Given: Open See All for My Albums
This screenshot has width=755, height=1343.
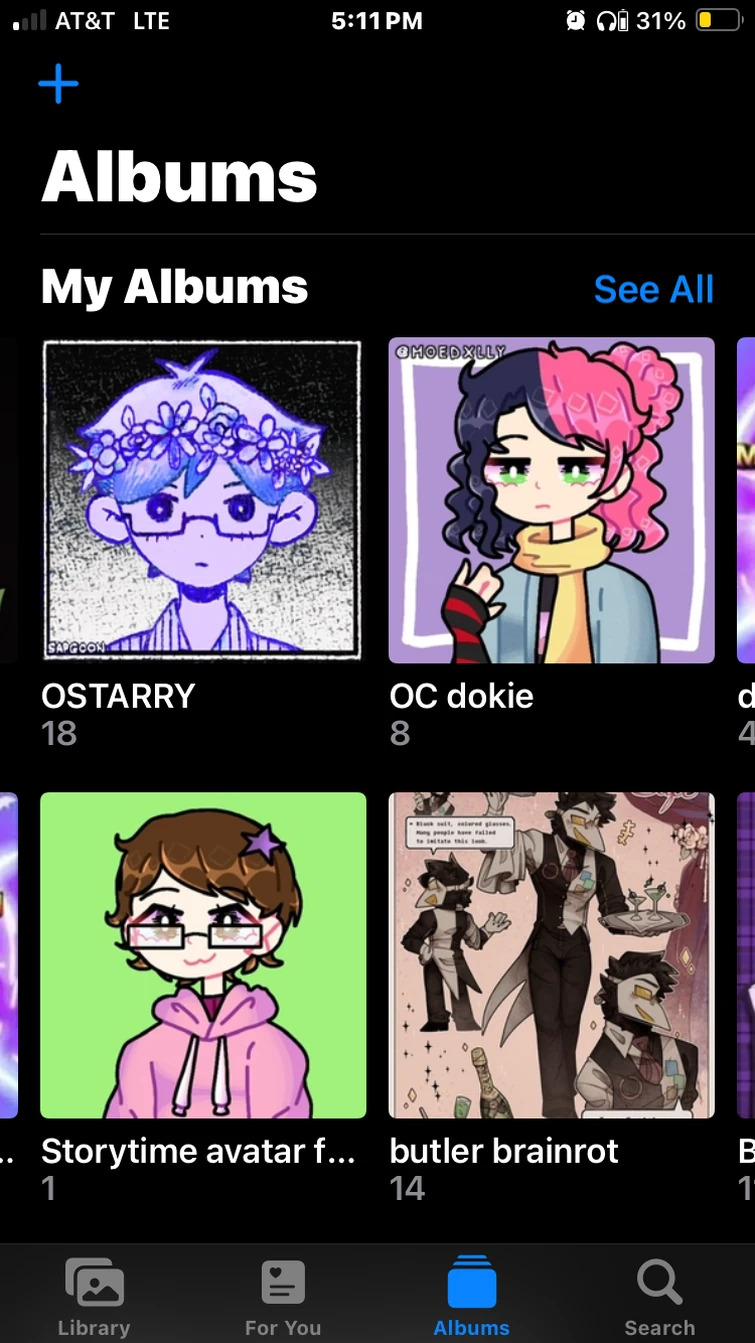Looking at the screenshot, I should click(x=653, y=290).
